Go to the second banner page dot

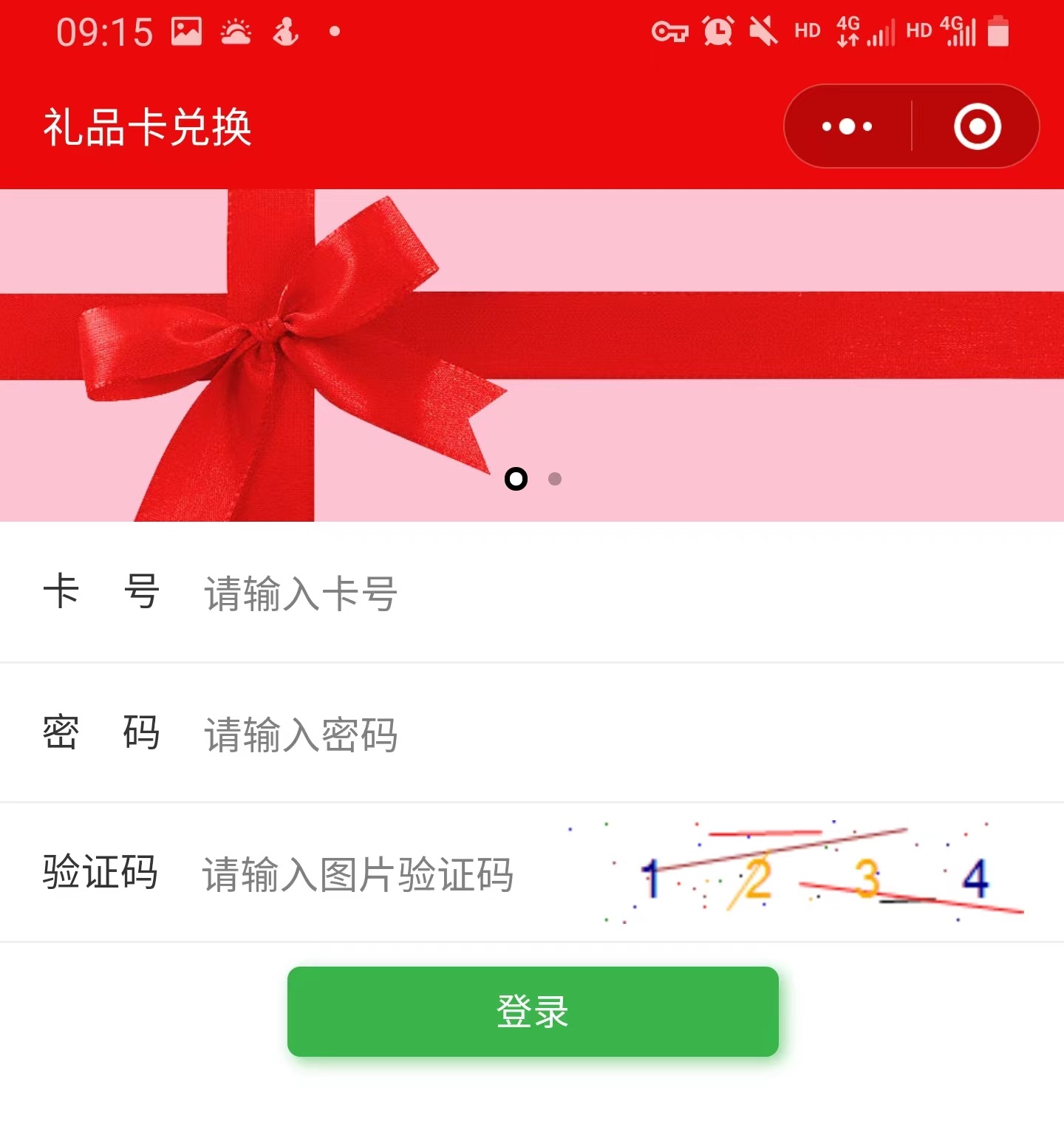(x=555, y=479)
